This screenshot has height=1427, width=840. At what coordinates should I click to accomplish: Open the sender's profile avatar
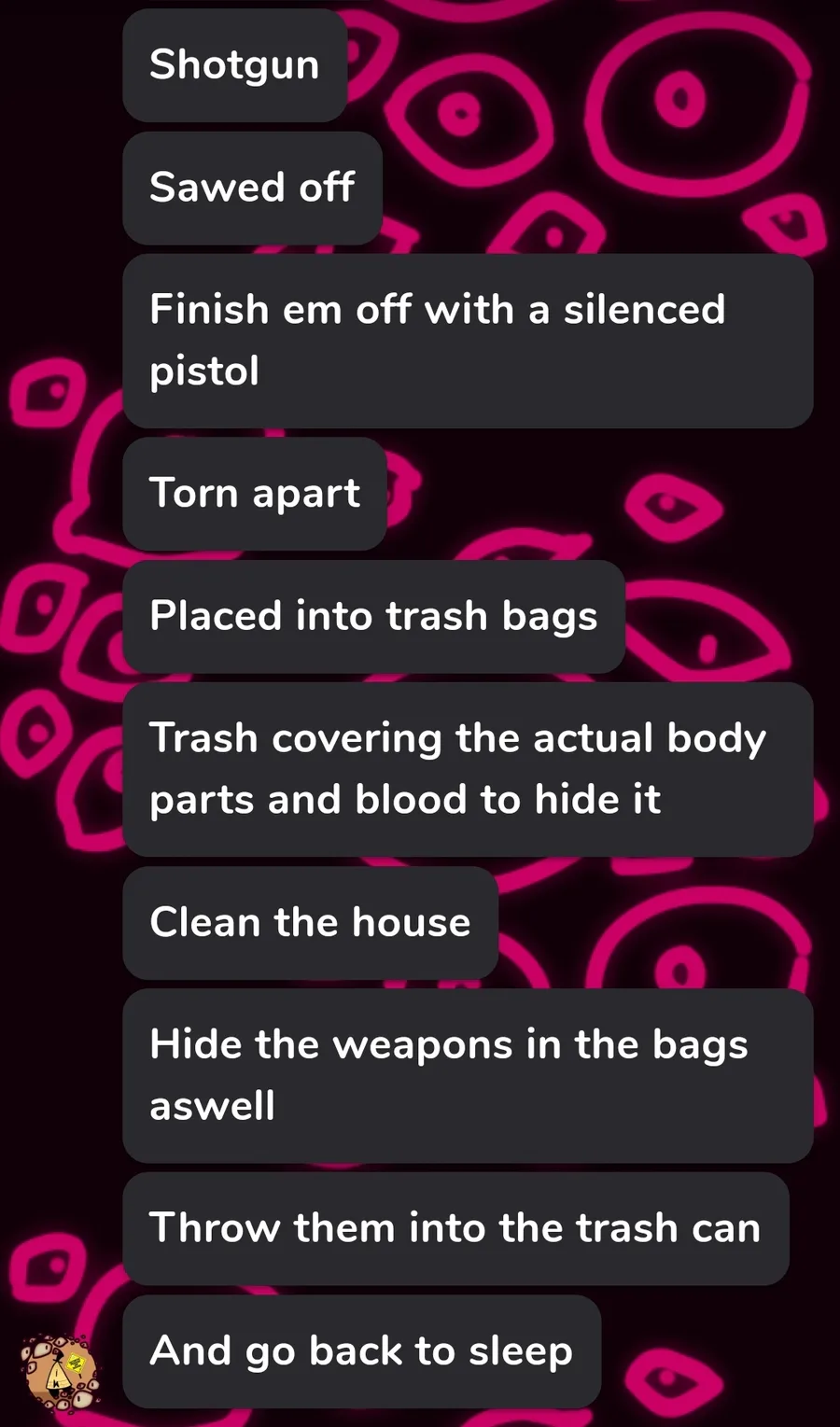60,1370
